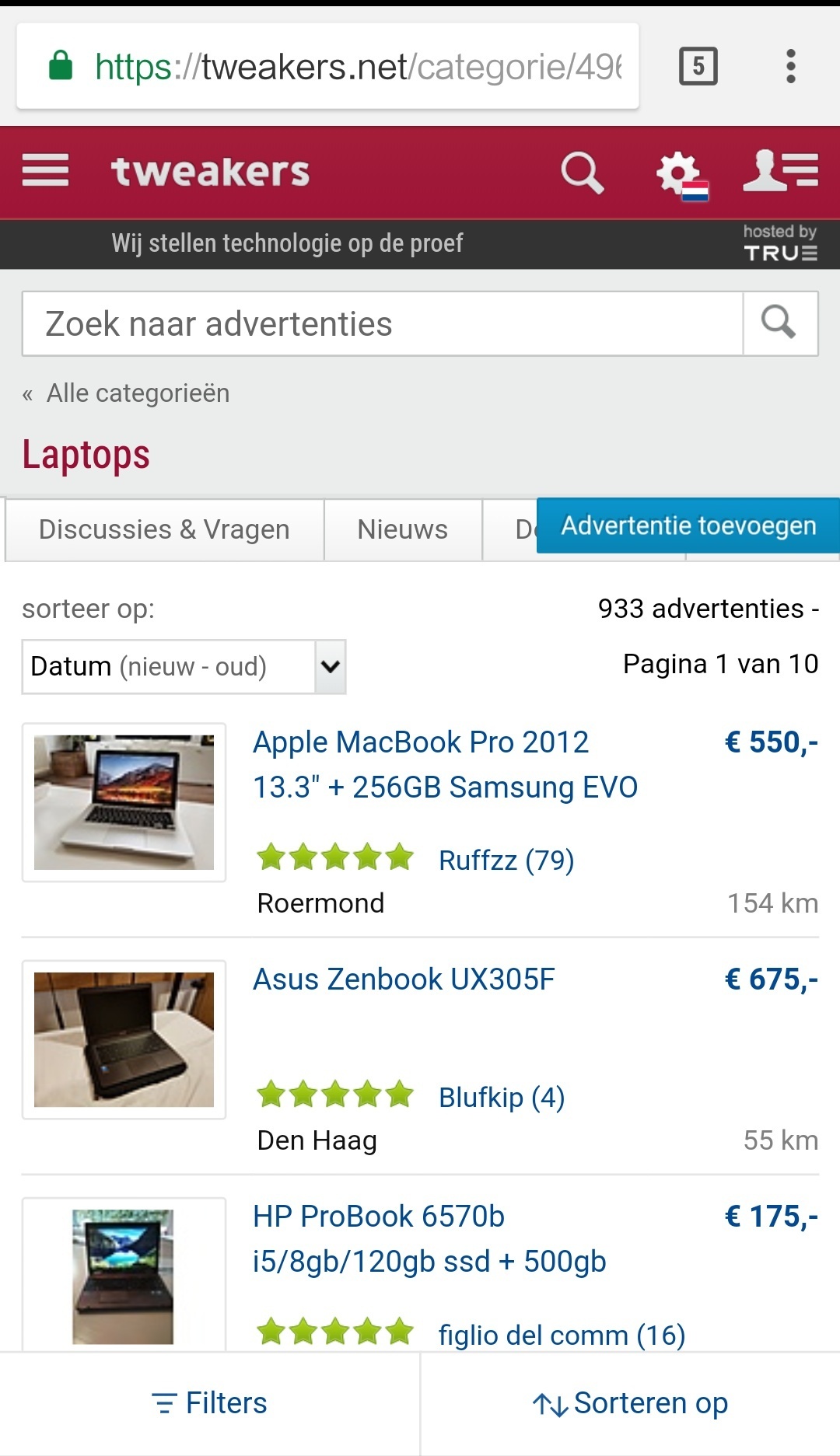The width and height of the screenshot is (840, 1456).
Task: Switch to the Nieuws tab
Action: [402, 530]
